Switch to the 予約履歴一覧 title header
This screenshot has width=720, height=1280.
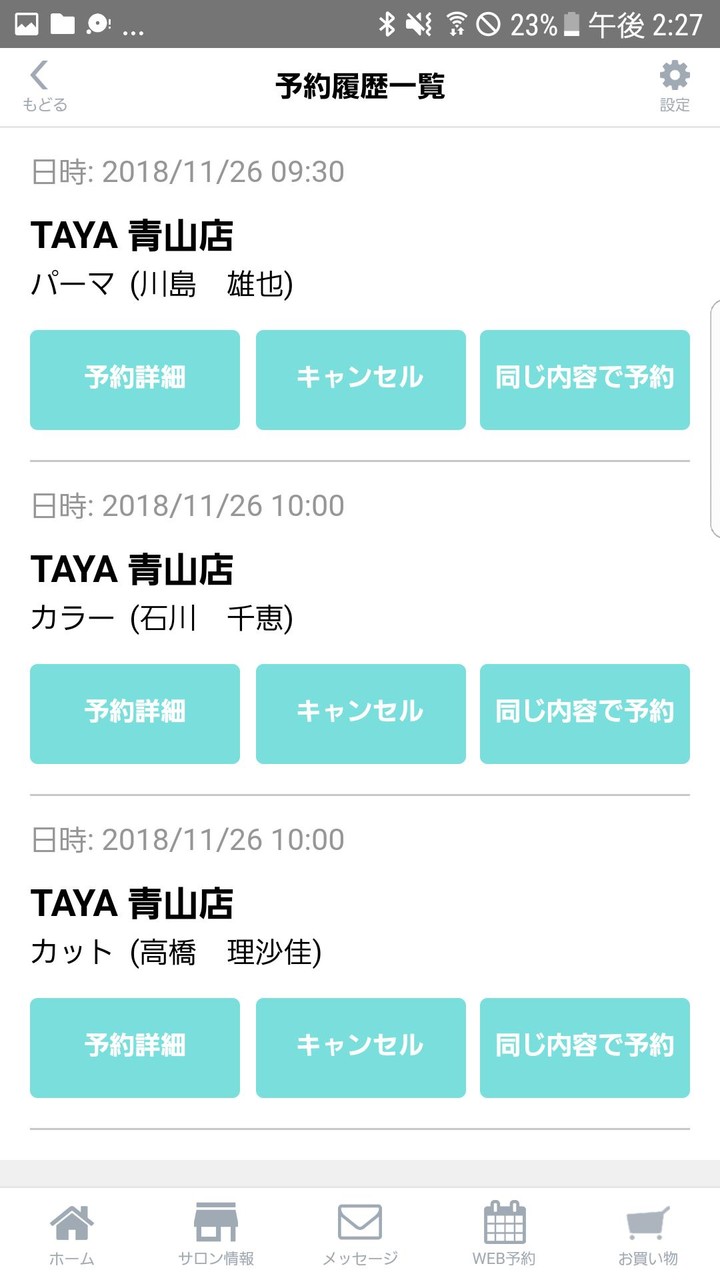[360, 87]
